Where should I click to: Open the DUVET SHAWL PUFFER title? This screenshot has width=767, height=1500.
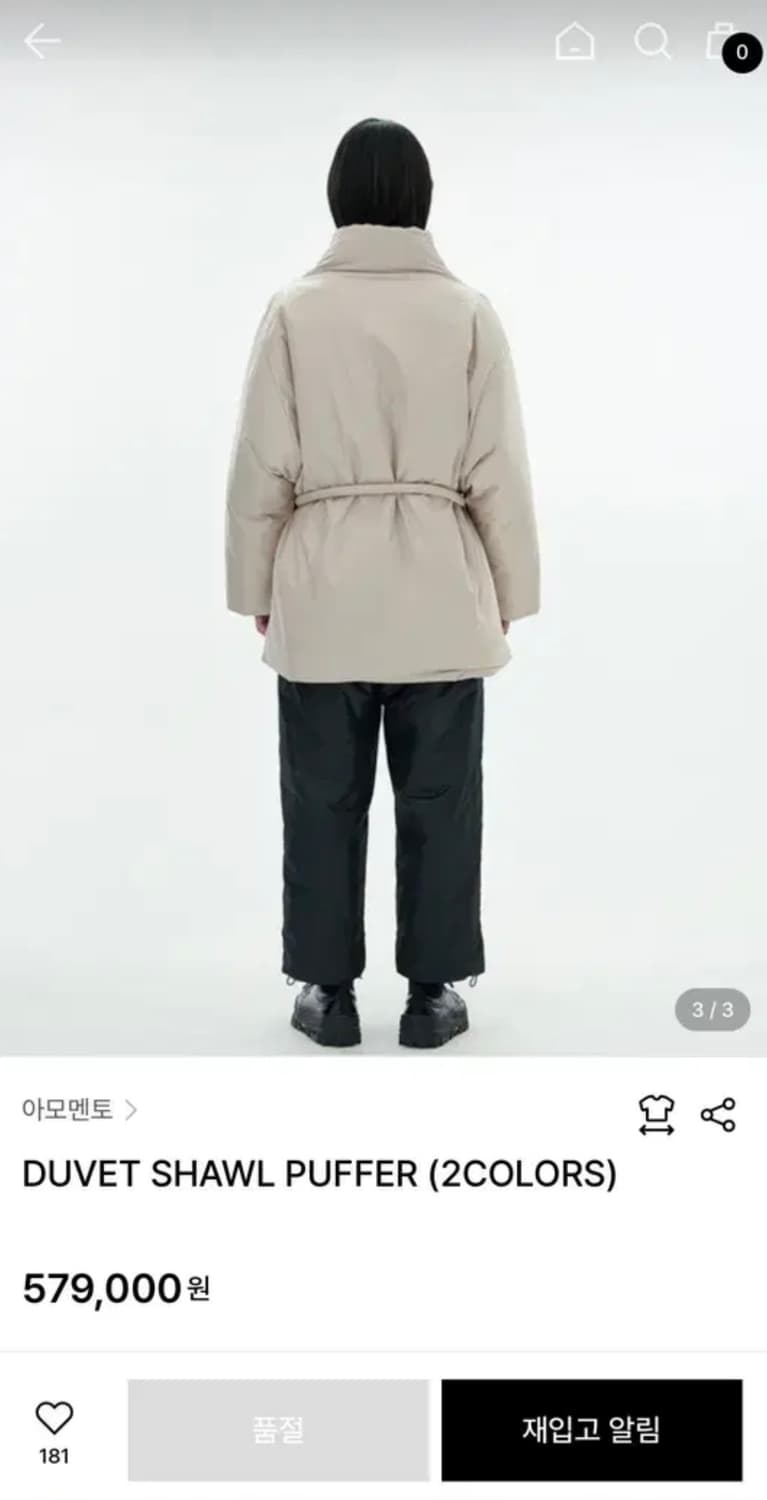pyautogui.click(x=318, y=1176)
